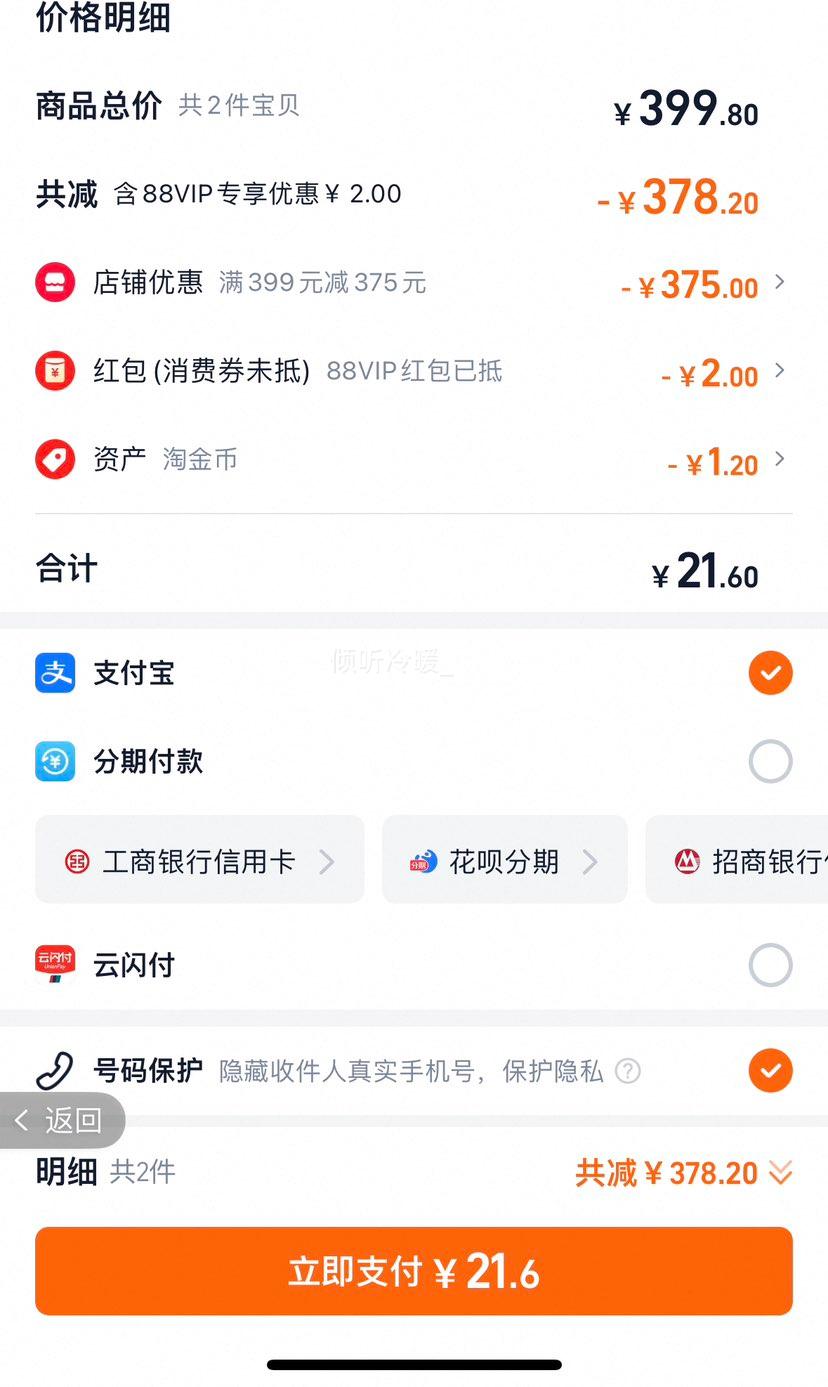
Task: Select the 分期付款 payment radio button
Action: pos(770,761)
